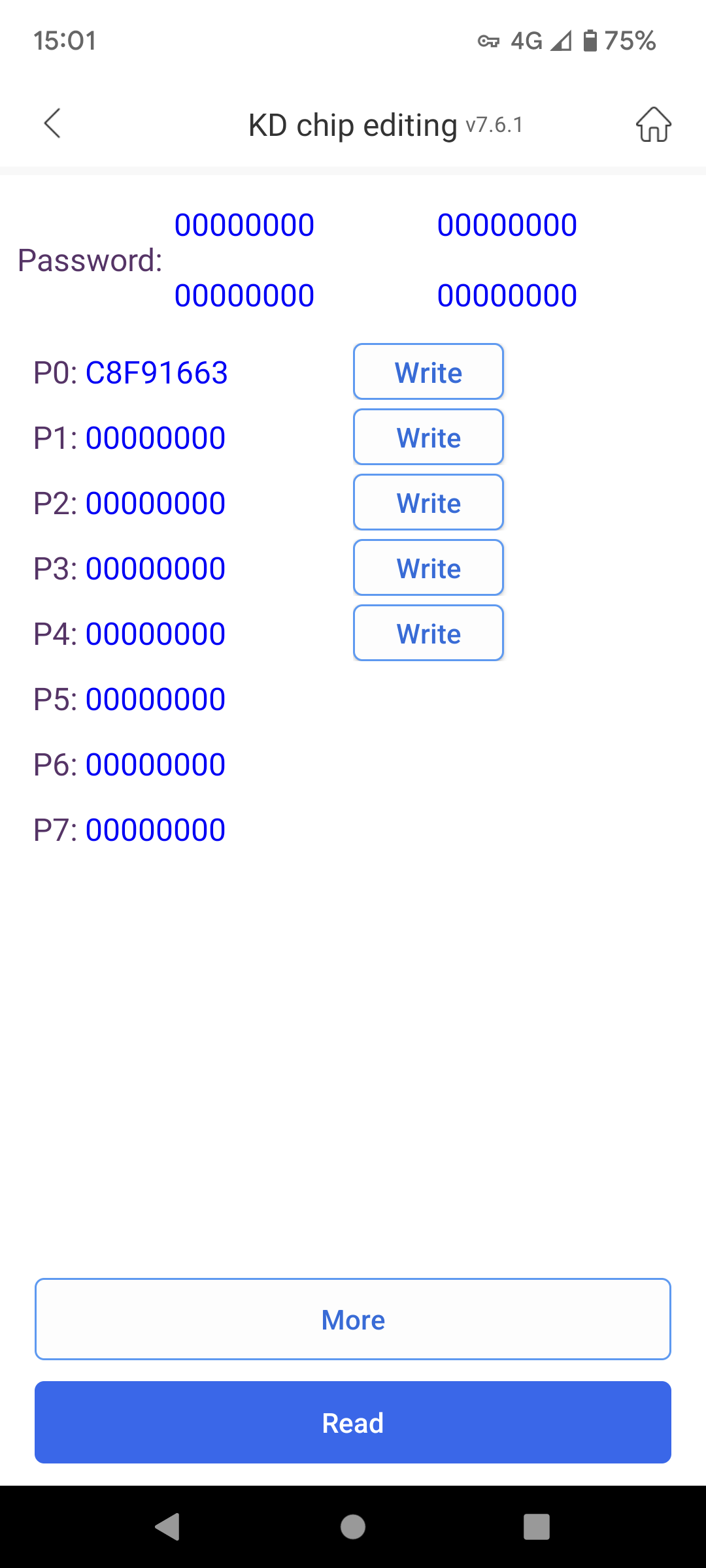Screen dimensions: 706x1568
Task: Write the P0 page value
Action: 428,372
